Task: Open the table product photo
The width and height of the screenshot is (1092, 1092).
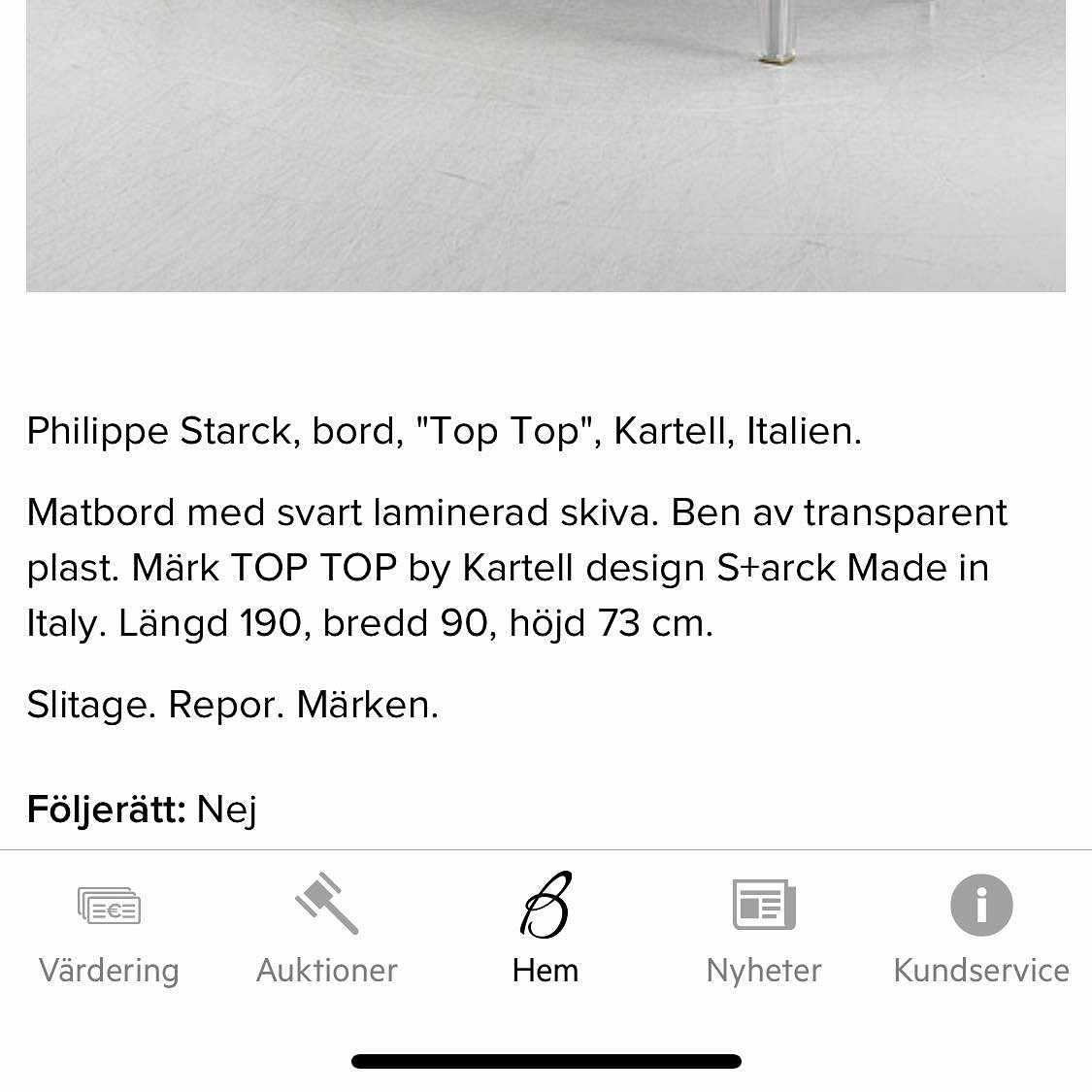Action: point(546,146)
